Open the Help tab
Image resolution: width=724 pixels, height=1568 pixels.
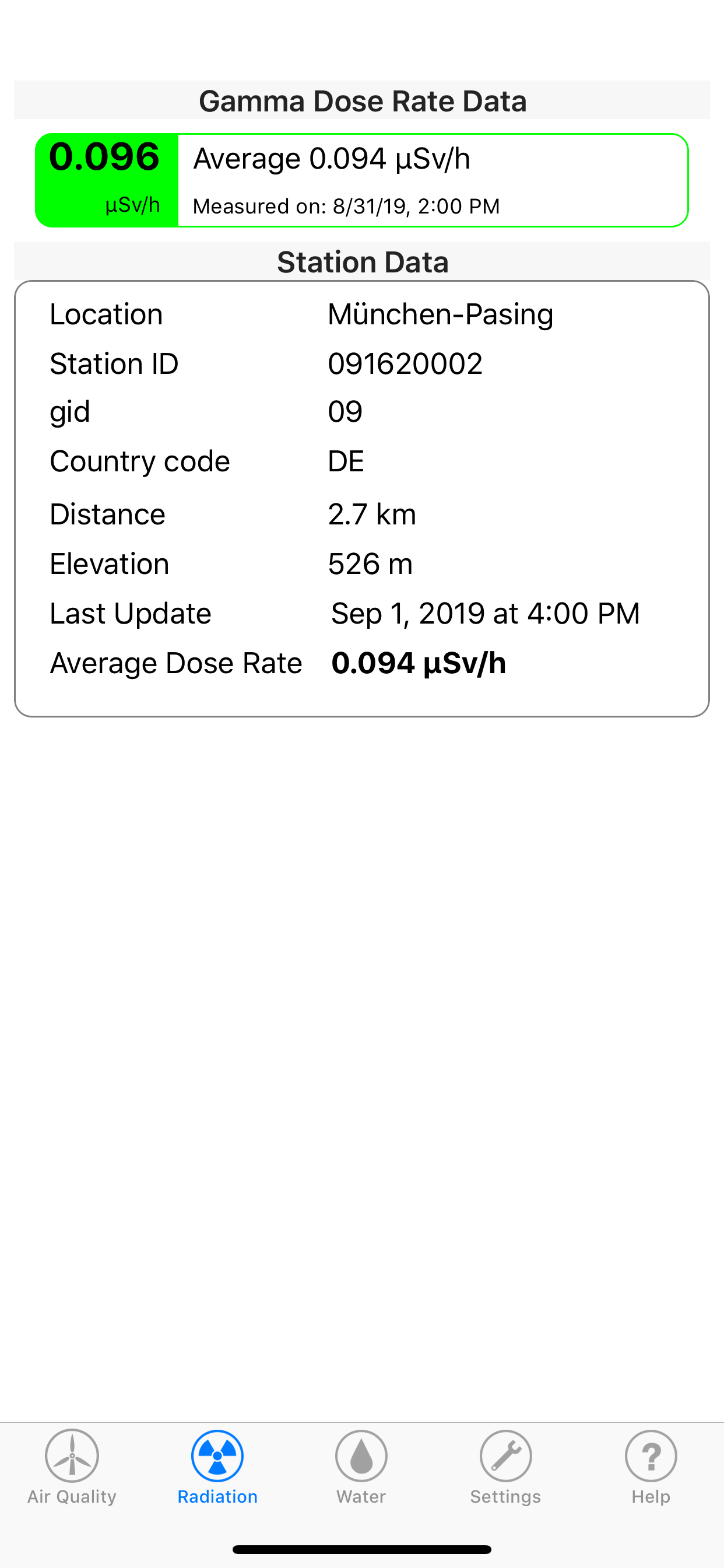pos(651,1467)
